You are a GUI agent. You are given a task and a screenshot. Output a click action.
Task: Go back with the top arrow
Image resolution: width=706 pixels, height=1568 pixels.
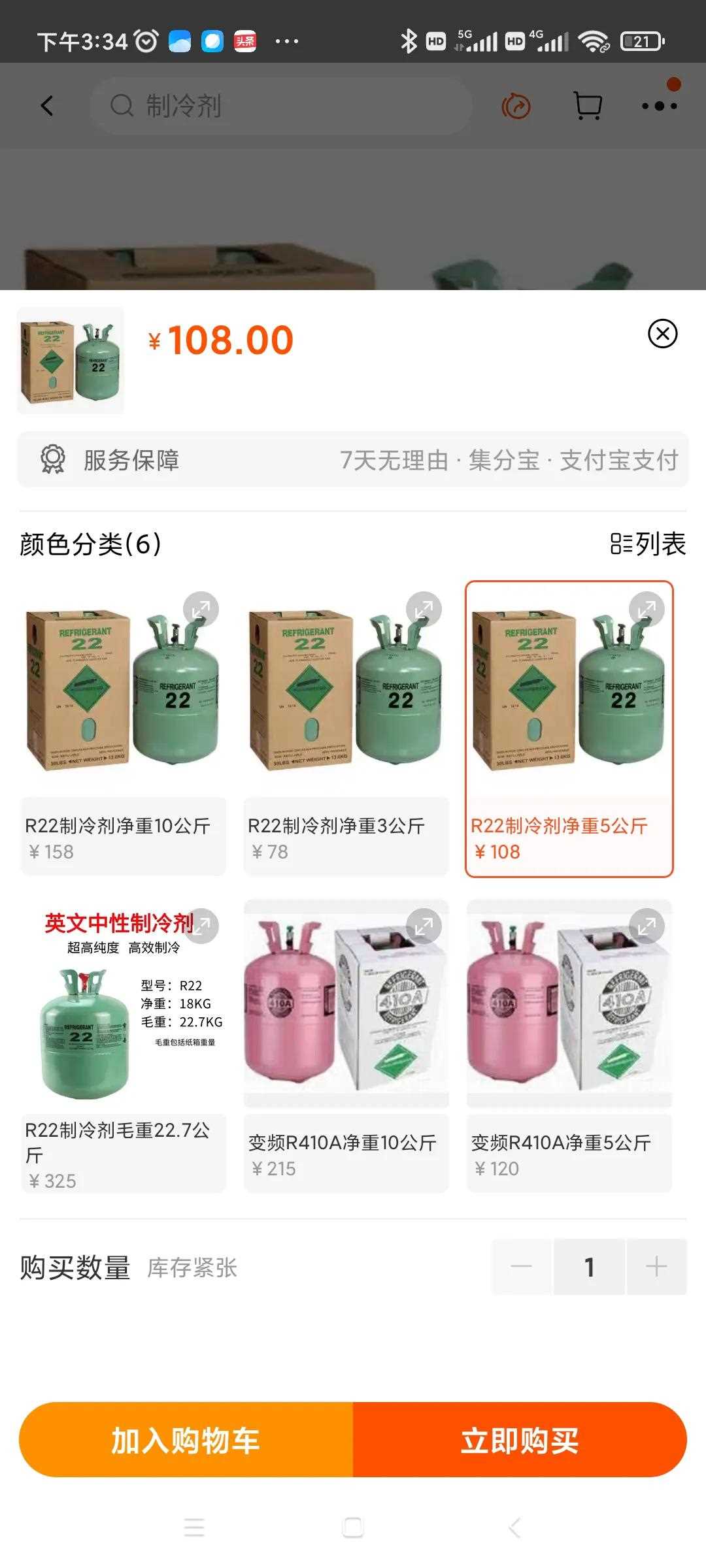[47, 106]
